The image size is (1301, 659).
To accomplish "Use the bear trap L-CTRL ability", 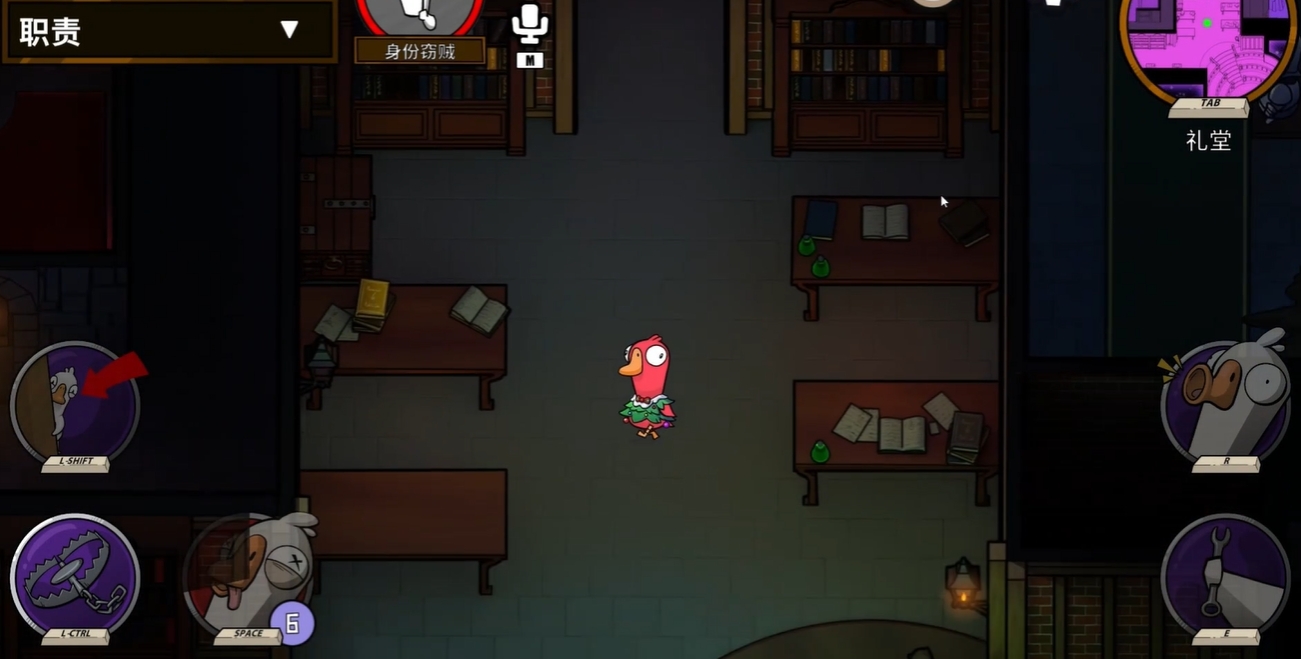I will pos(75,578).
